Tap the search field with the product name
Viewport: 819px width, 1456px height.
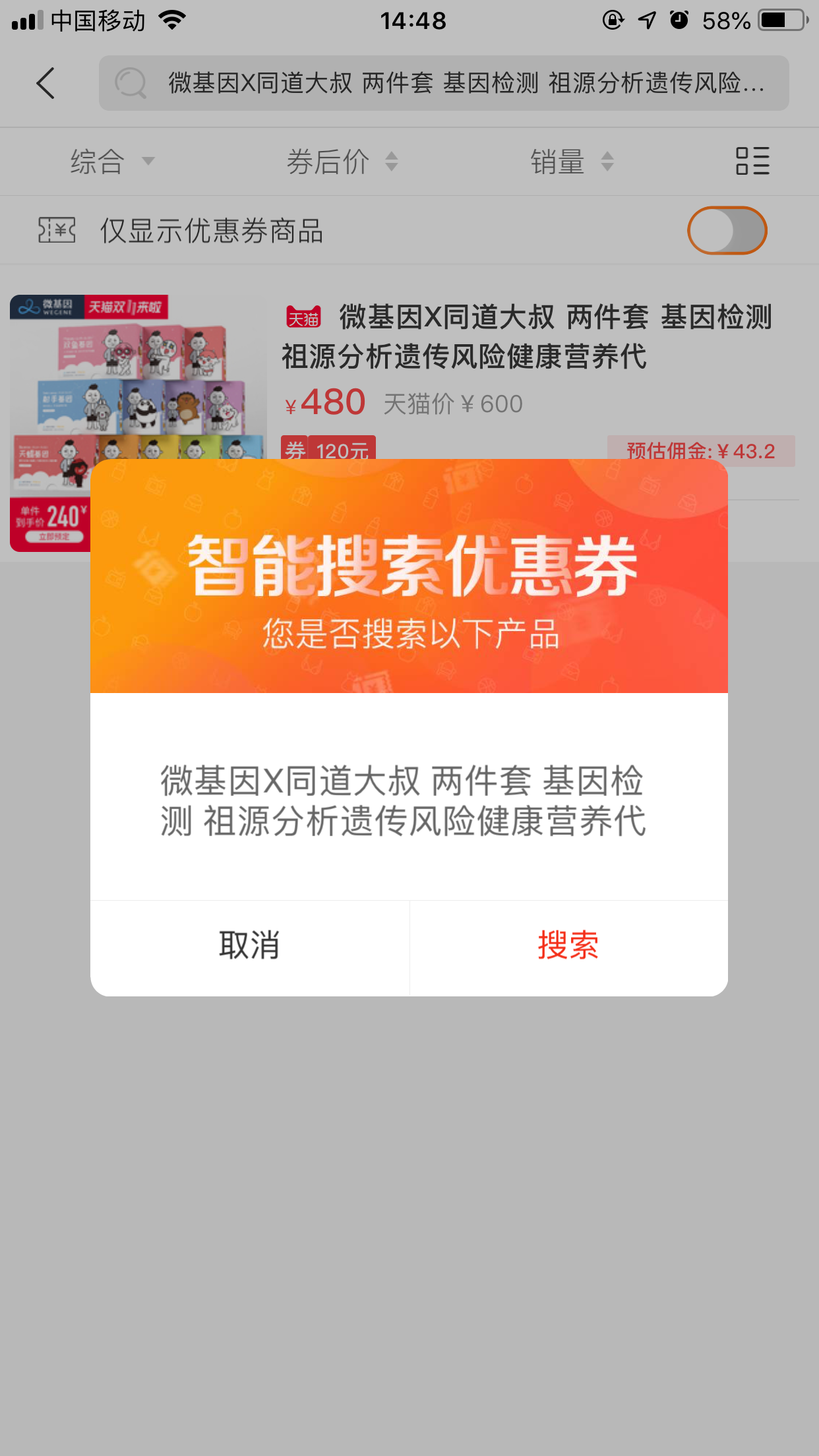pos(444,83)
